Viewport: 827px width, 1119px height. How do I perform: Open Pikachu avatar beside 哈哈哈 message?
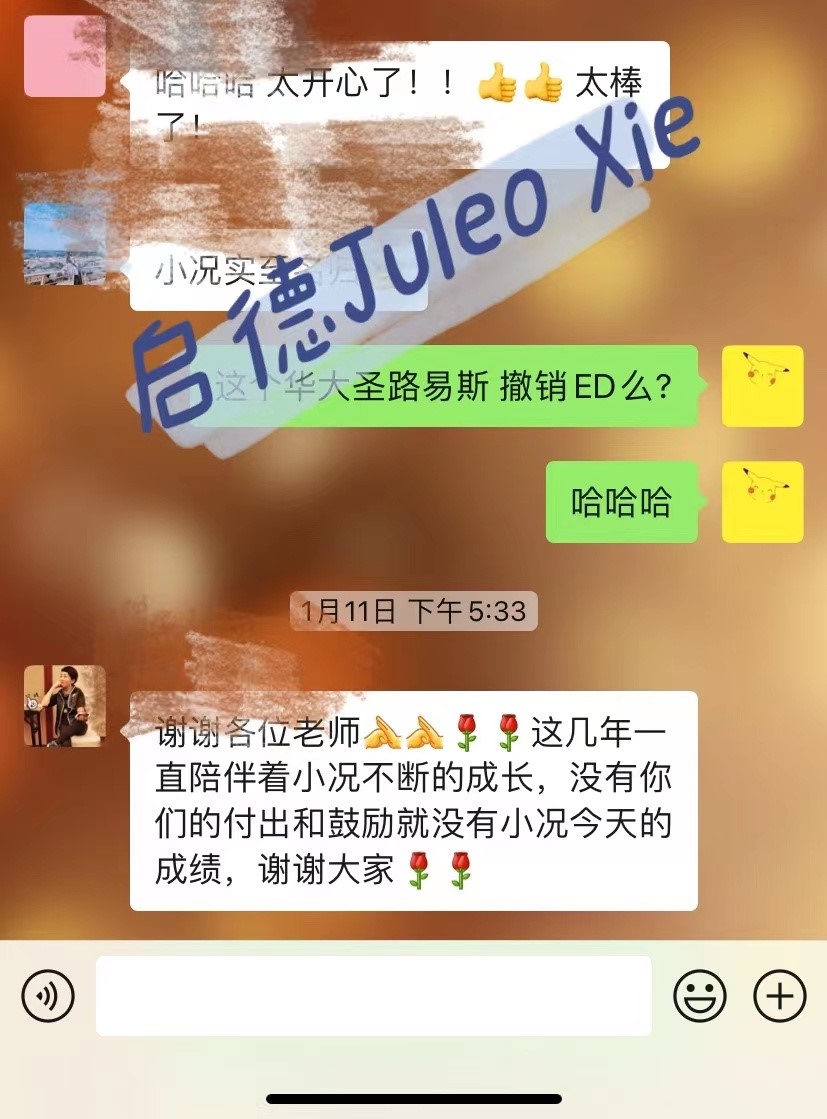coord(762,502)
